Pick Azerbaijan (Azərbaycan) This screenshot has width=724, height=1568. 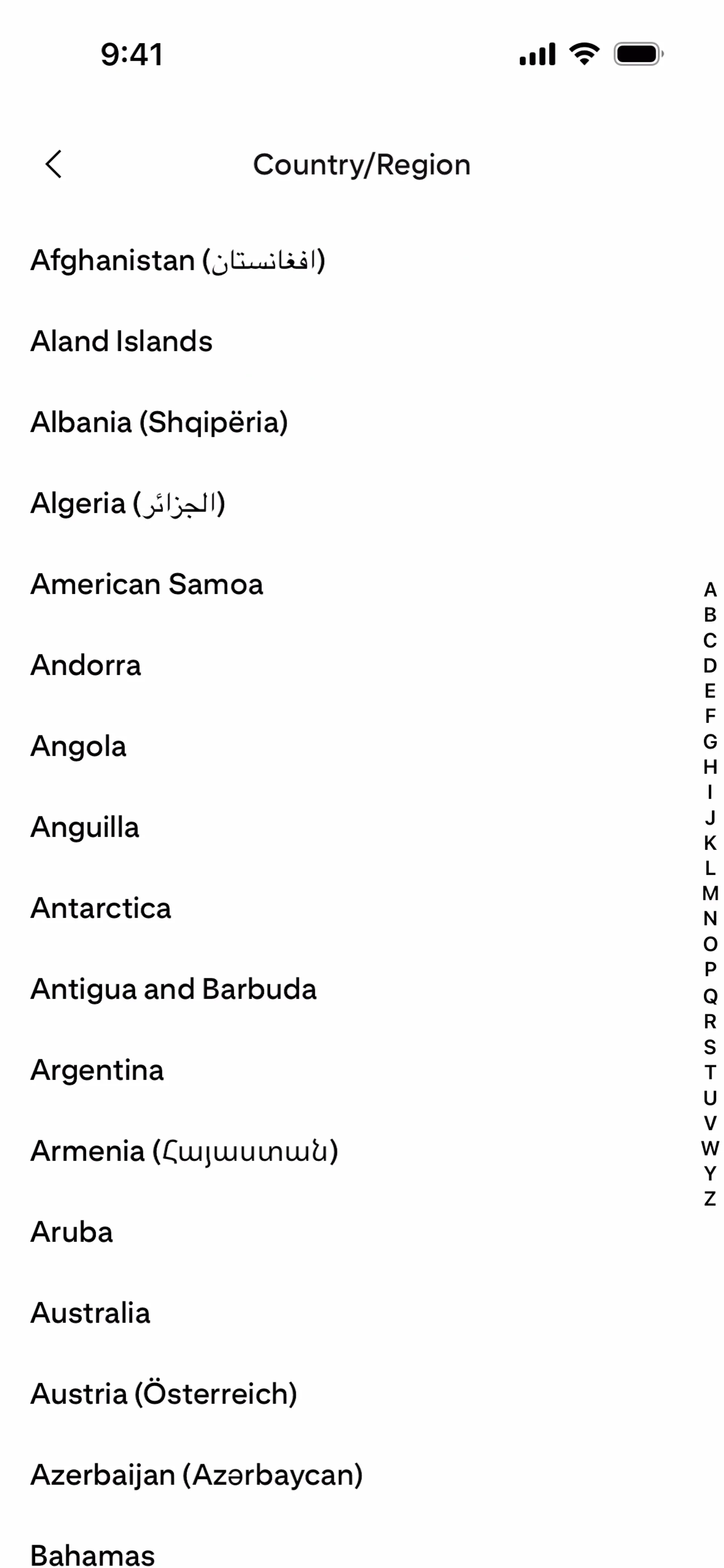[x=196, y=1475]
